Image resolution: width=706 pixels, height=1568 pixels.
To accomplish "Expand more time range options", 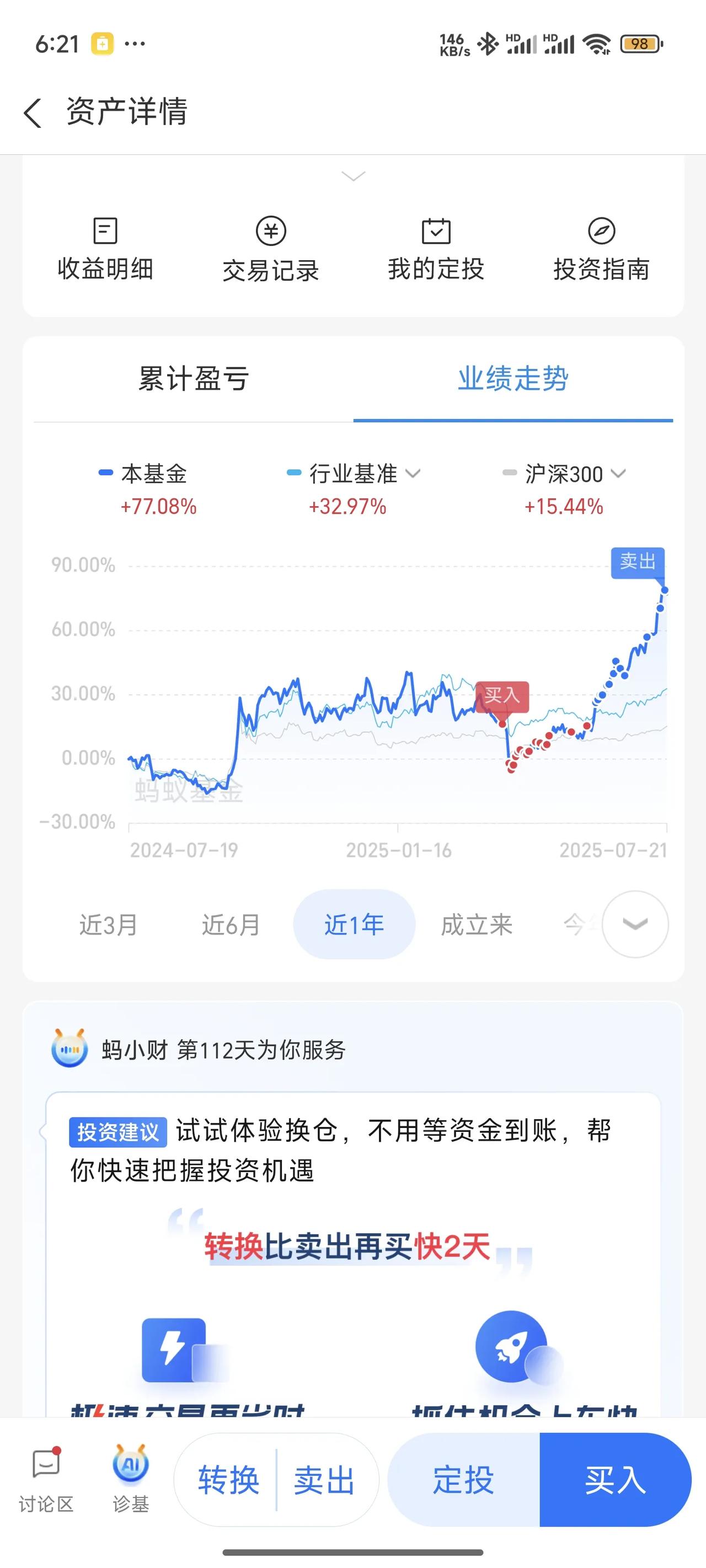I will [x=635, y=924].
